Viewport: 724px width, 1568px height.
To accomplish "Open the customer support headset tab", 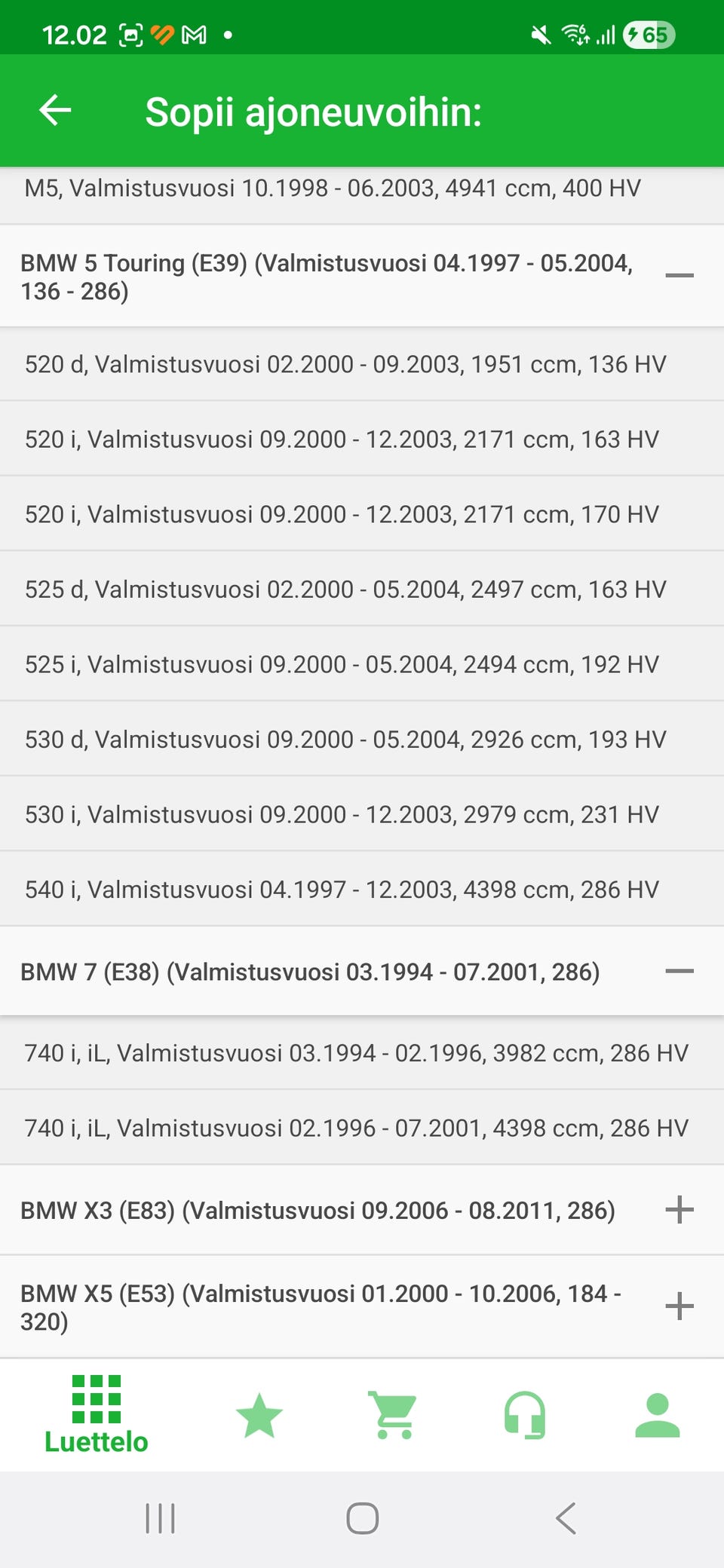I will 525,1415.
